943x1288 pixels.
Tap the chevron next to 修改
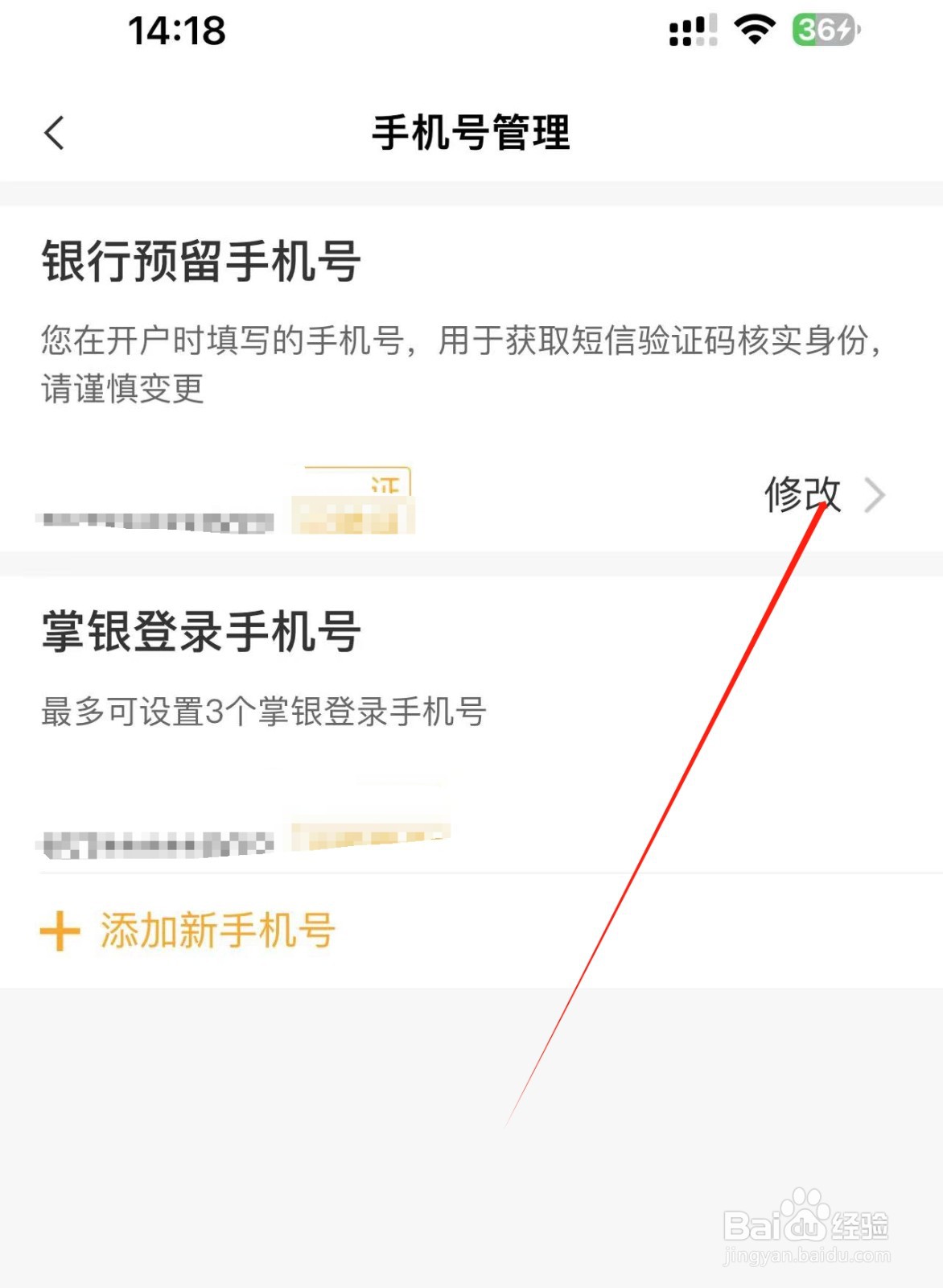point(876,494)
